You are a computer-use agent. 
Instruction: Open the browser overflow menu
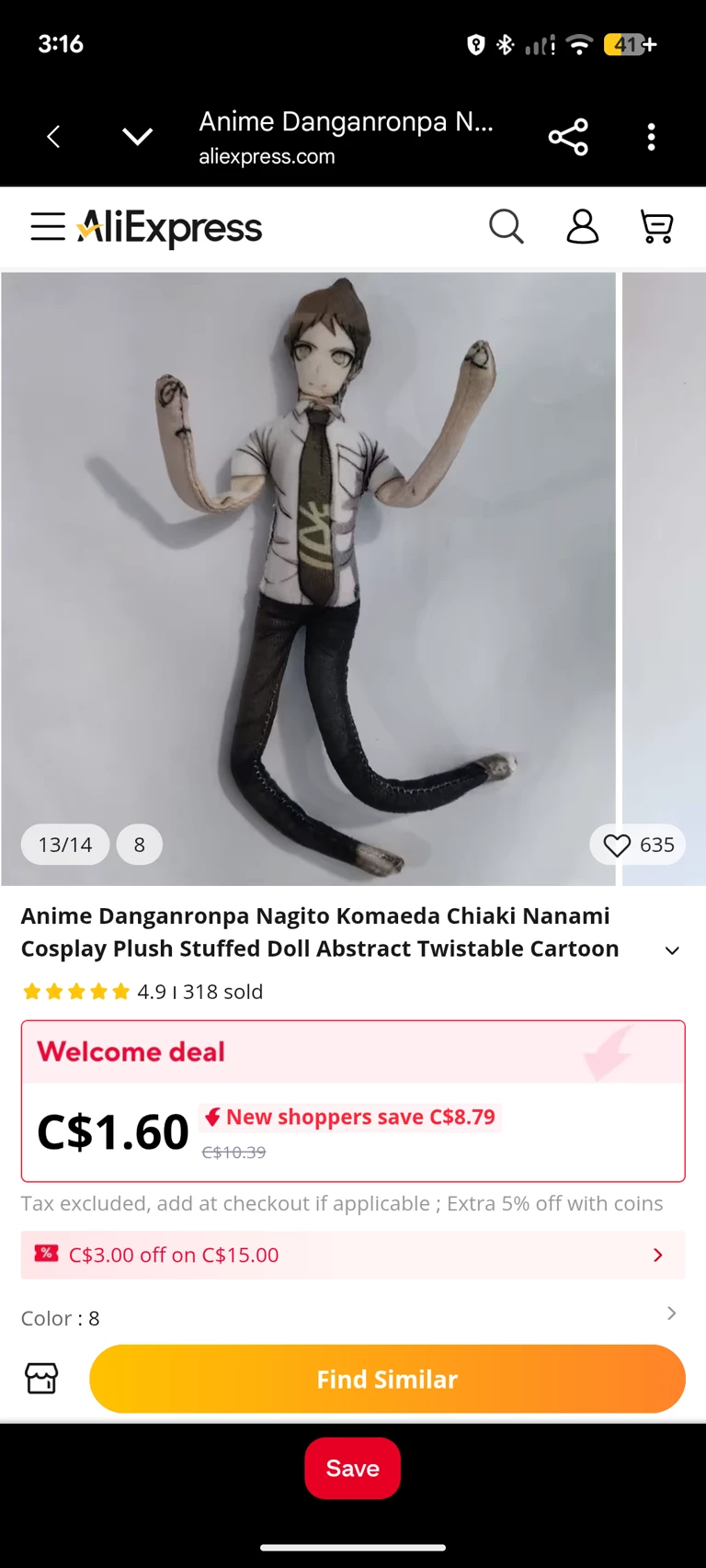tap(651, 137)
